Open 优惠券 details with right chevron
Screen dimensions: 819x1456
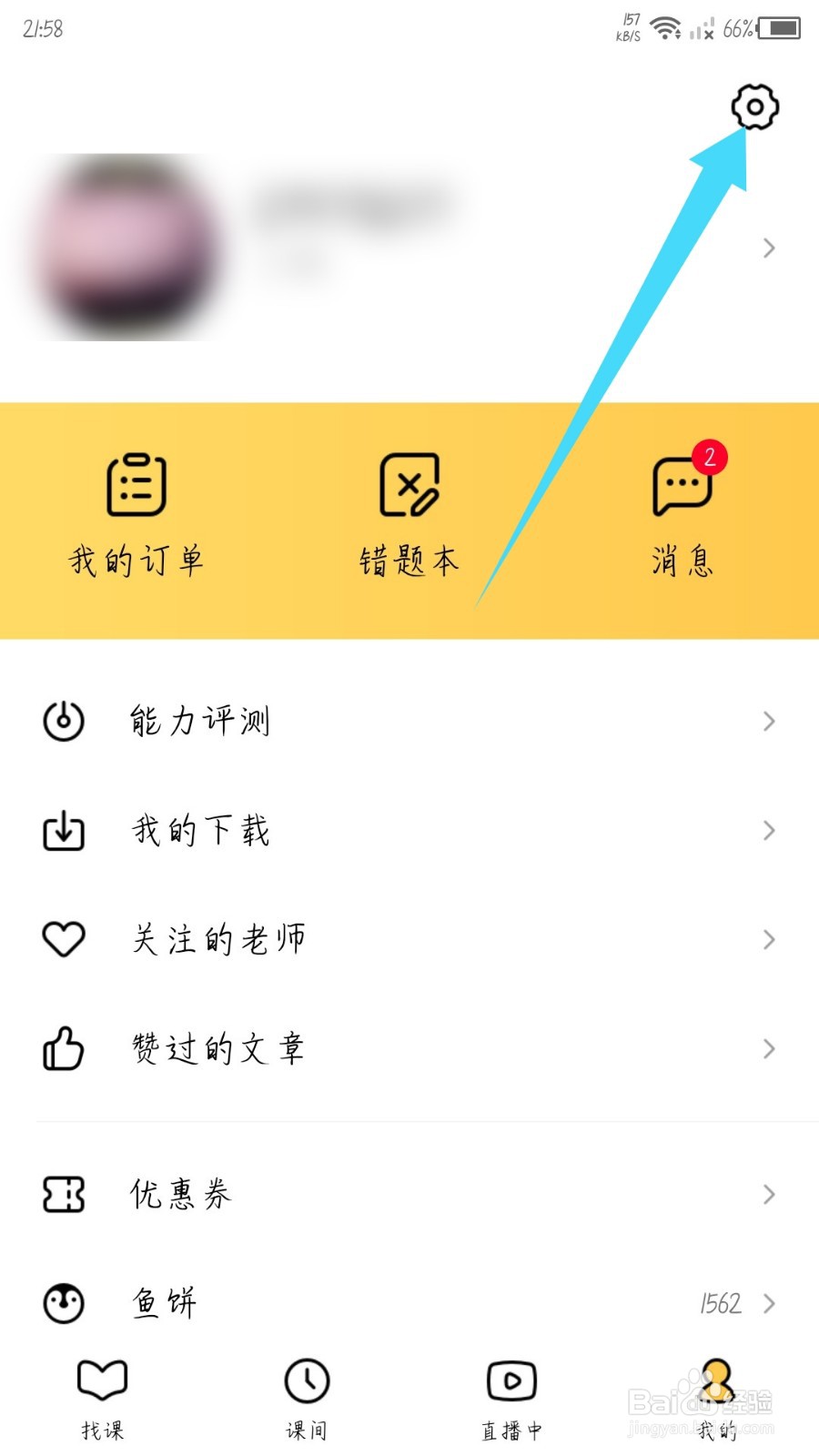coord(769,1194)
